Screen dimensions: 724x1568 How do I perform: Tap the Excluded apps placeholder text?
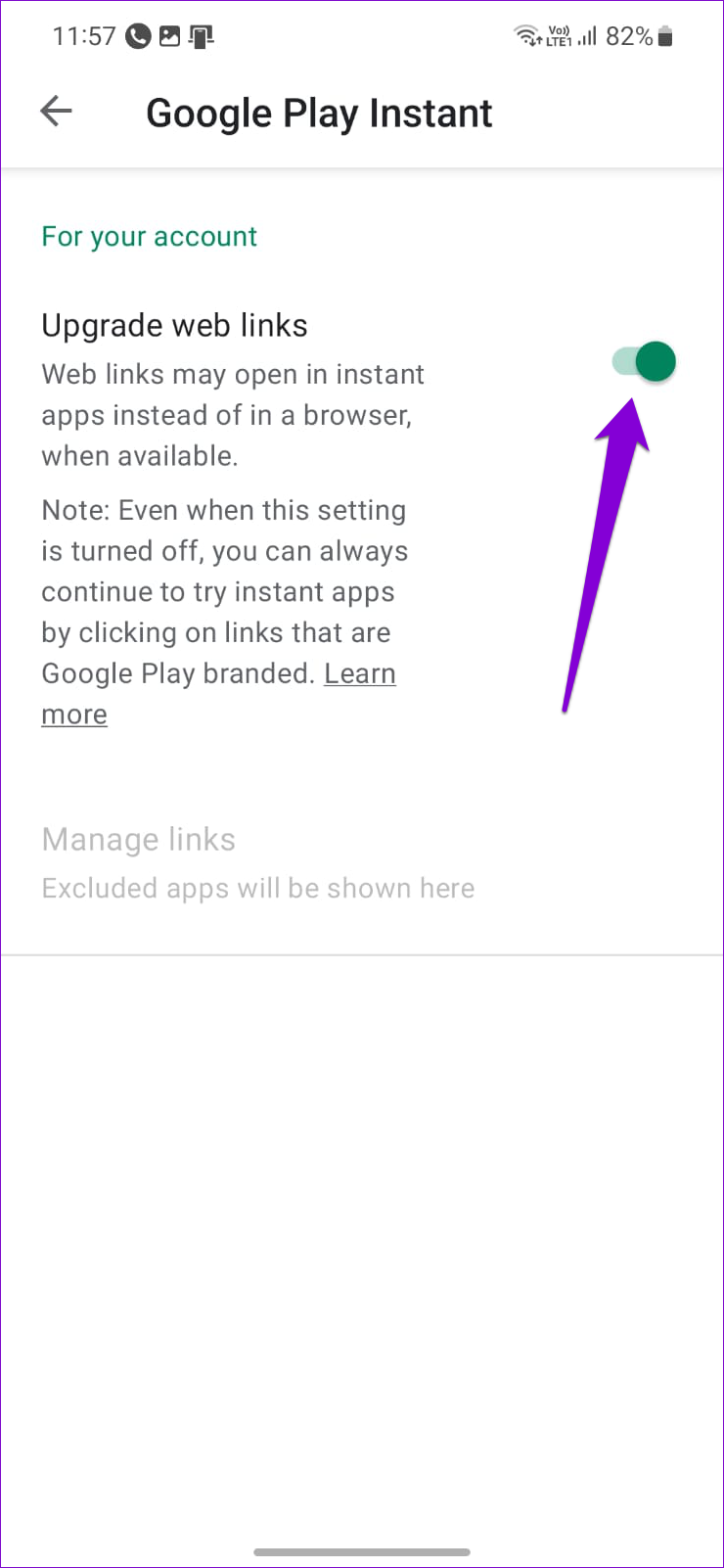point(257,888)
